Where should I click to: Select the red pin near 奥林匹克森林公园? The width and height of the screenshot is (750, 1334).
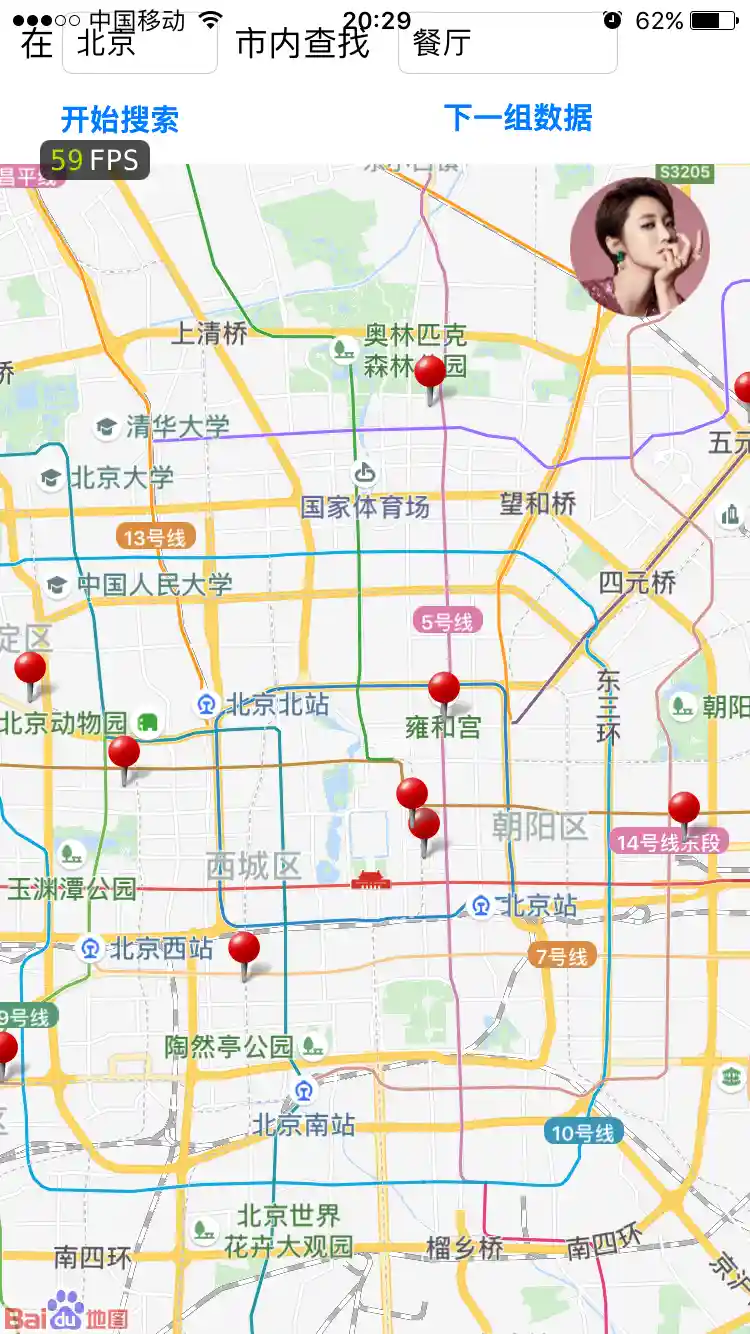[x=430, y=375]
